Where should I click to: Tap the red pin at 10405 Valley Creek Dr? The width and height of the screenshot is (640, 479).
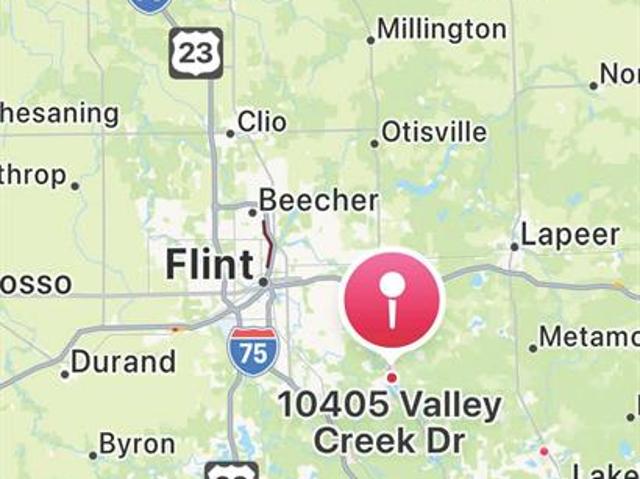[392, 300]
